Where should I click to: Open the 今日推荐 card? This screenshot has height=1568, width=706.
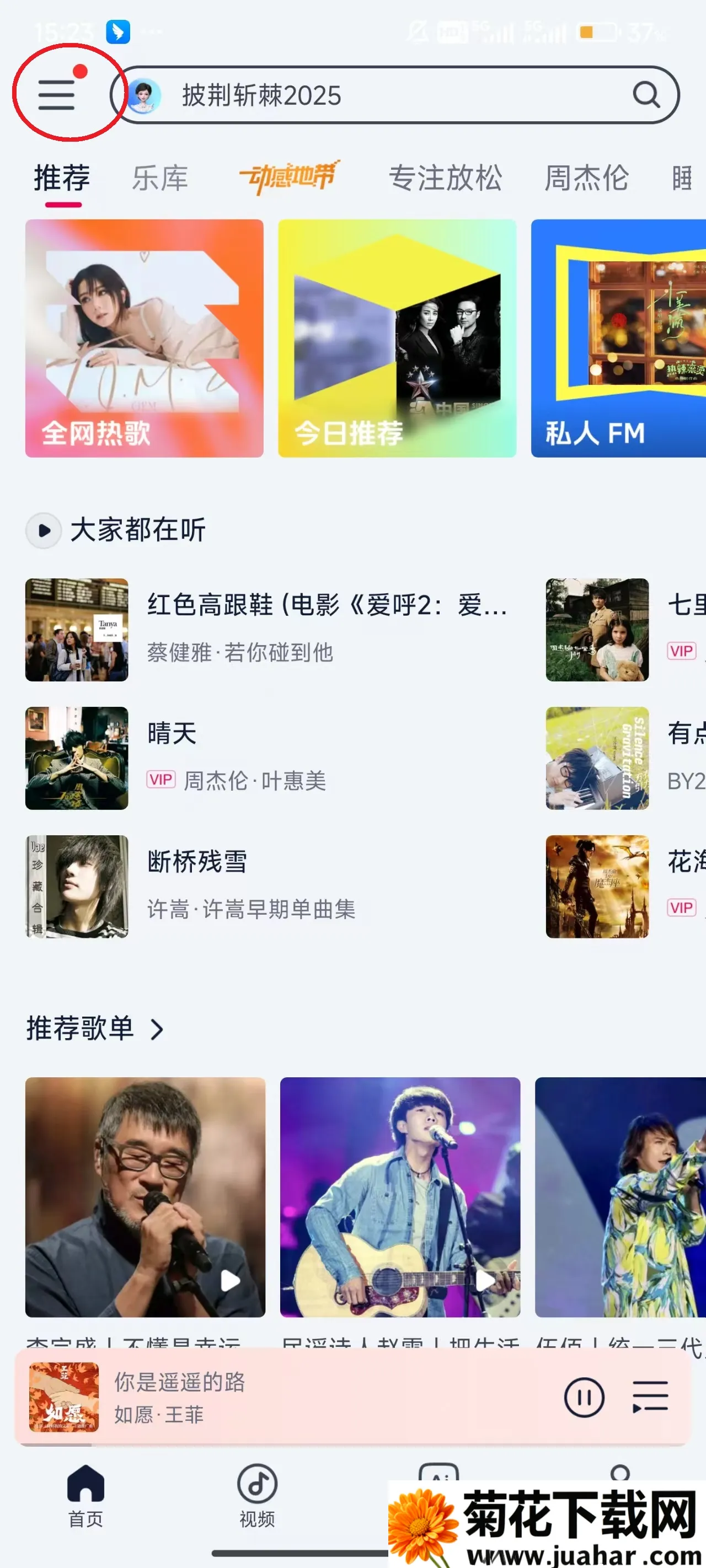(397, 338)
